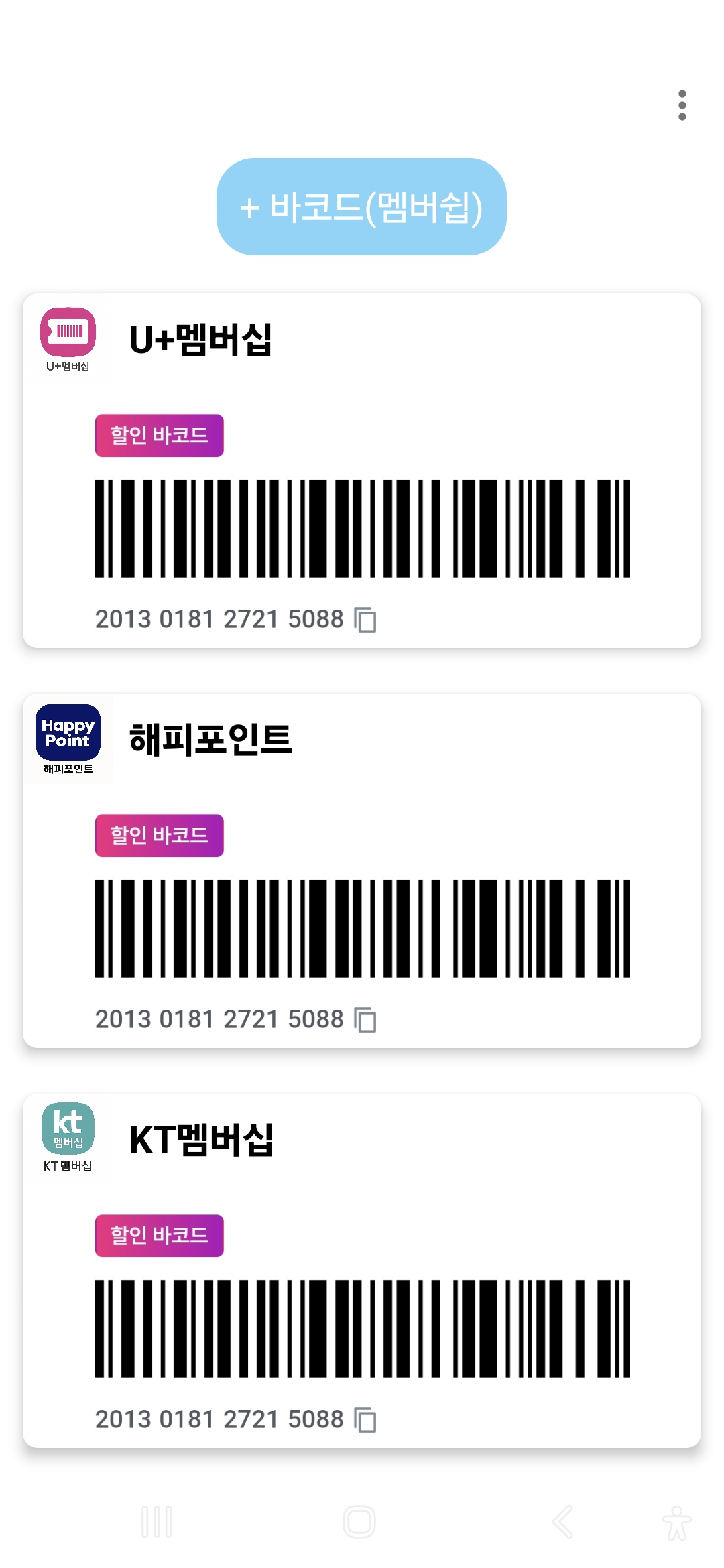Go back with system back button
This screenshot has width=724, height=1568.
(563, 1521)
